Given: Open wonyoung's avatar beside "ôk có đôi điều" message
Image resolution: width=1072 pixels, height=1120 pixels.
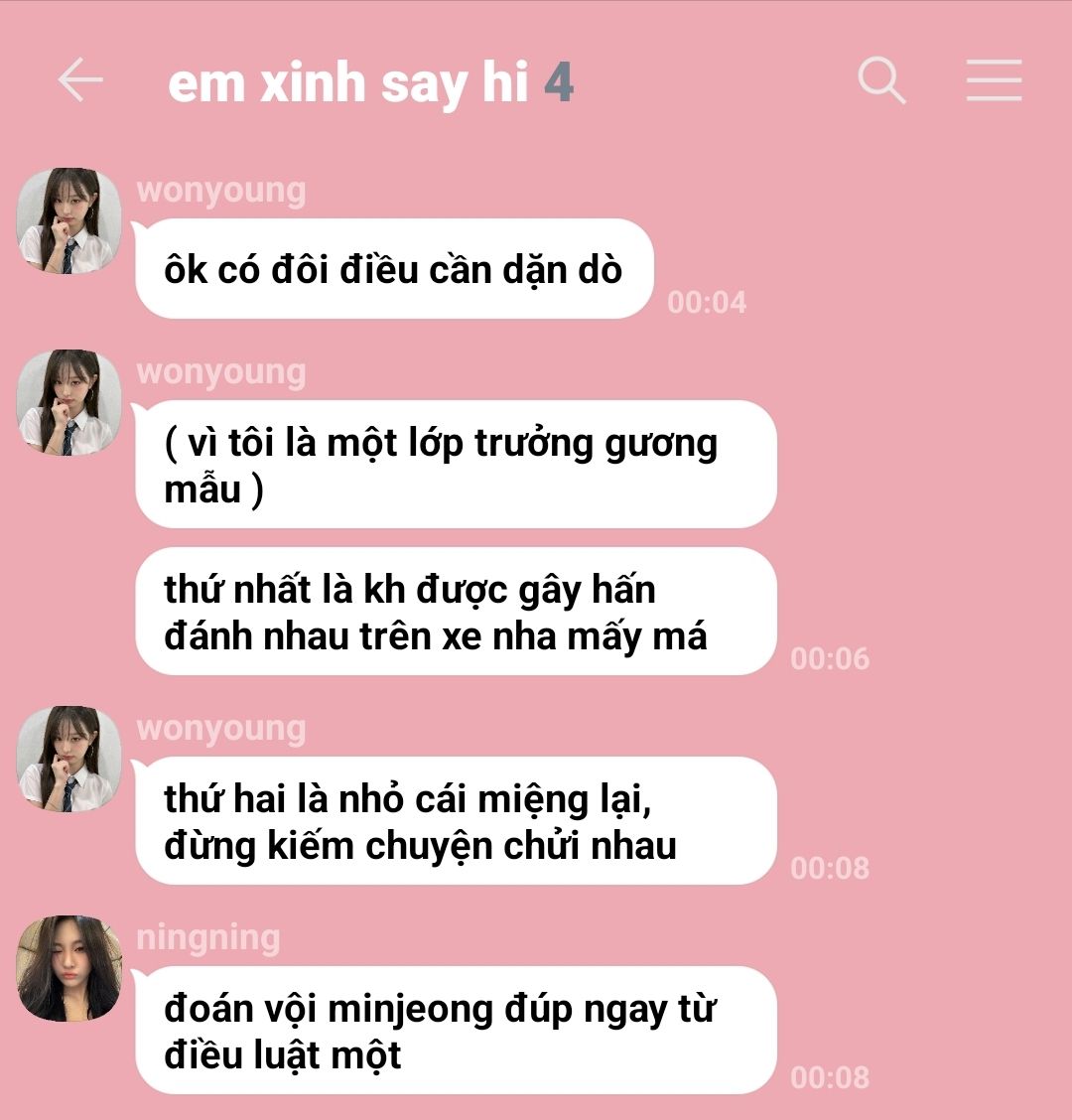Looking at the screenshot, I should pyautogui.click(x=68, y=220).
